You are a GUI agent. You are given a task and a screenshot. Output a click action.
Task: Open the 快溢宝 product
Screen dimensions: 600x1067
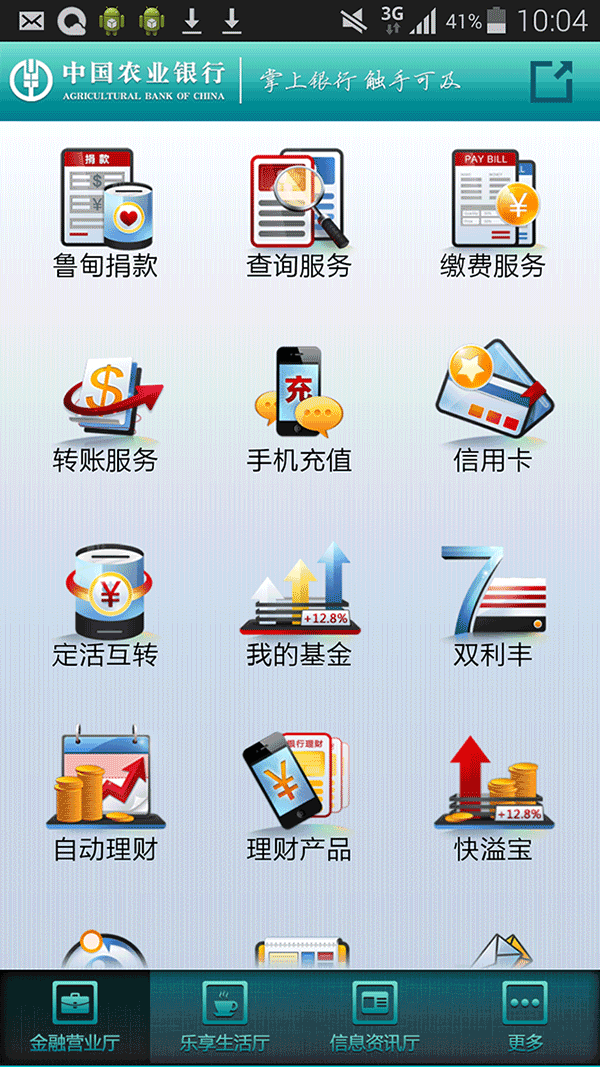pyautogui.click(x=493, y=798)
